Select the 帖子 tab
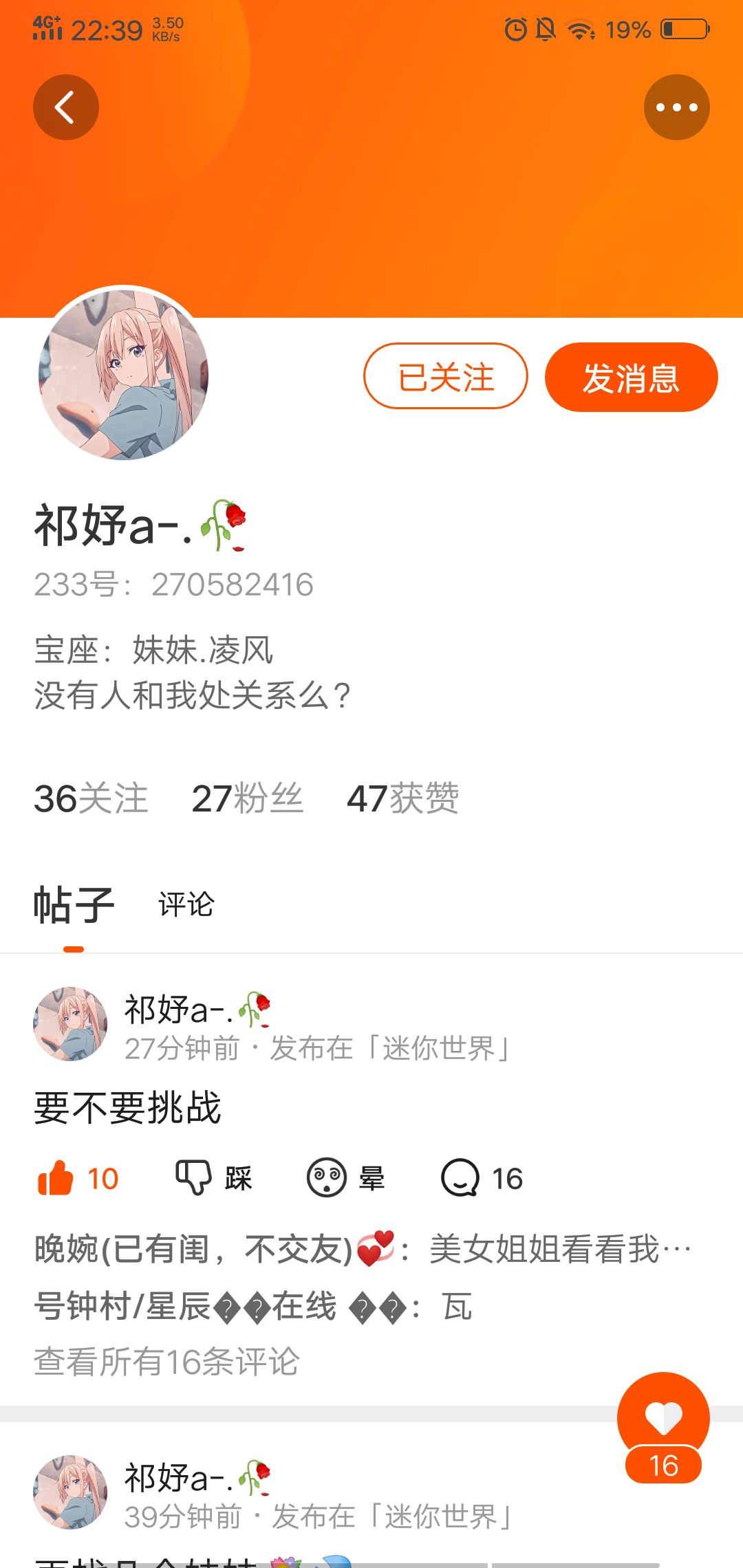The image size is (743, 1568). (74, 904)
